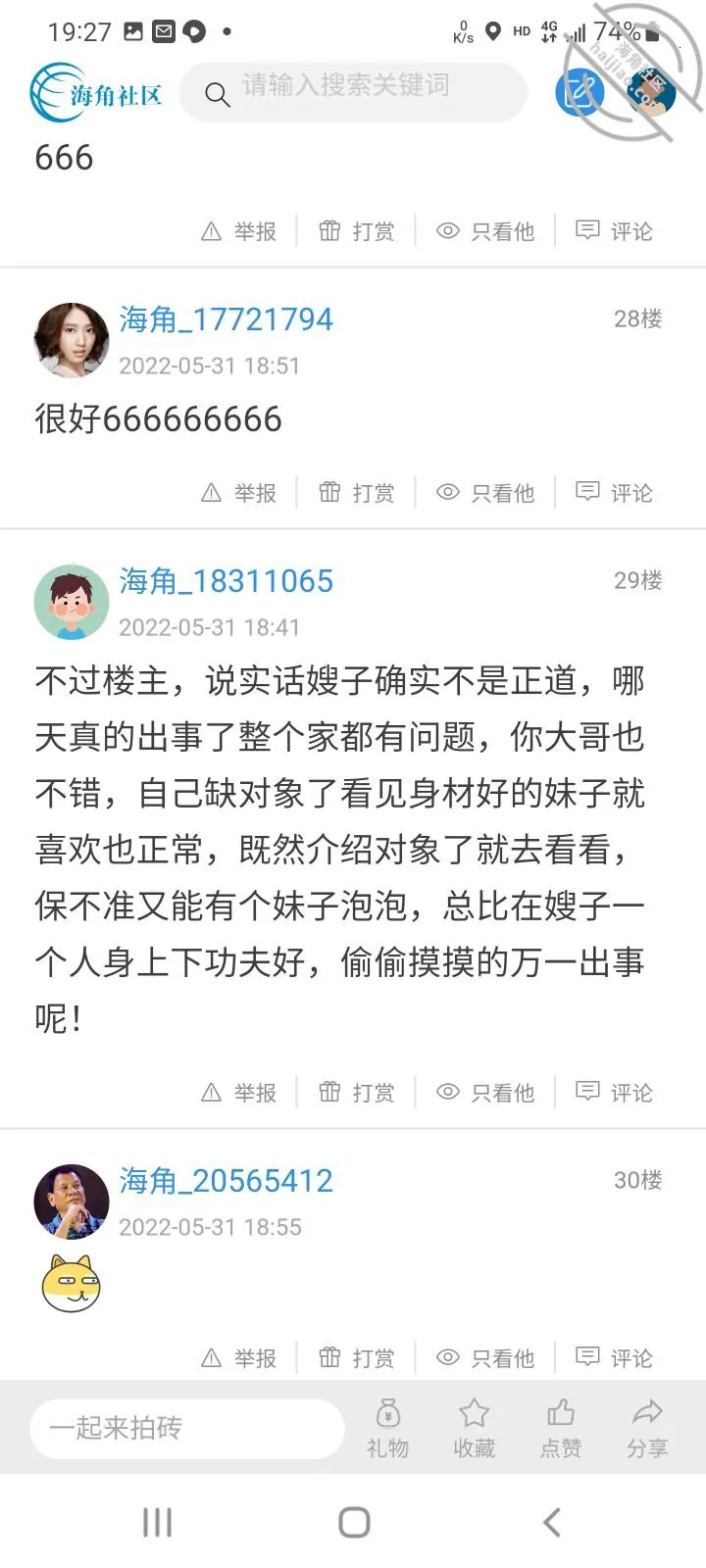Go back with the system back button
The image size is (706, 1568).
point(552,1522)
